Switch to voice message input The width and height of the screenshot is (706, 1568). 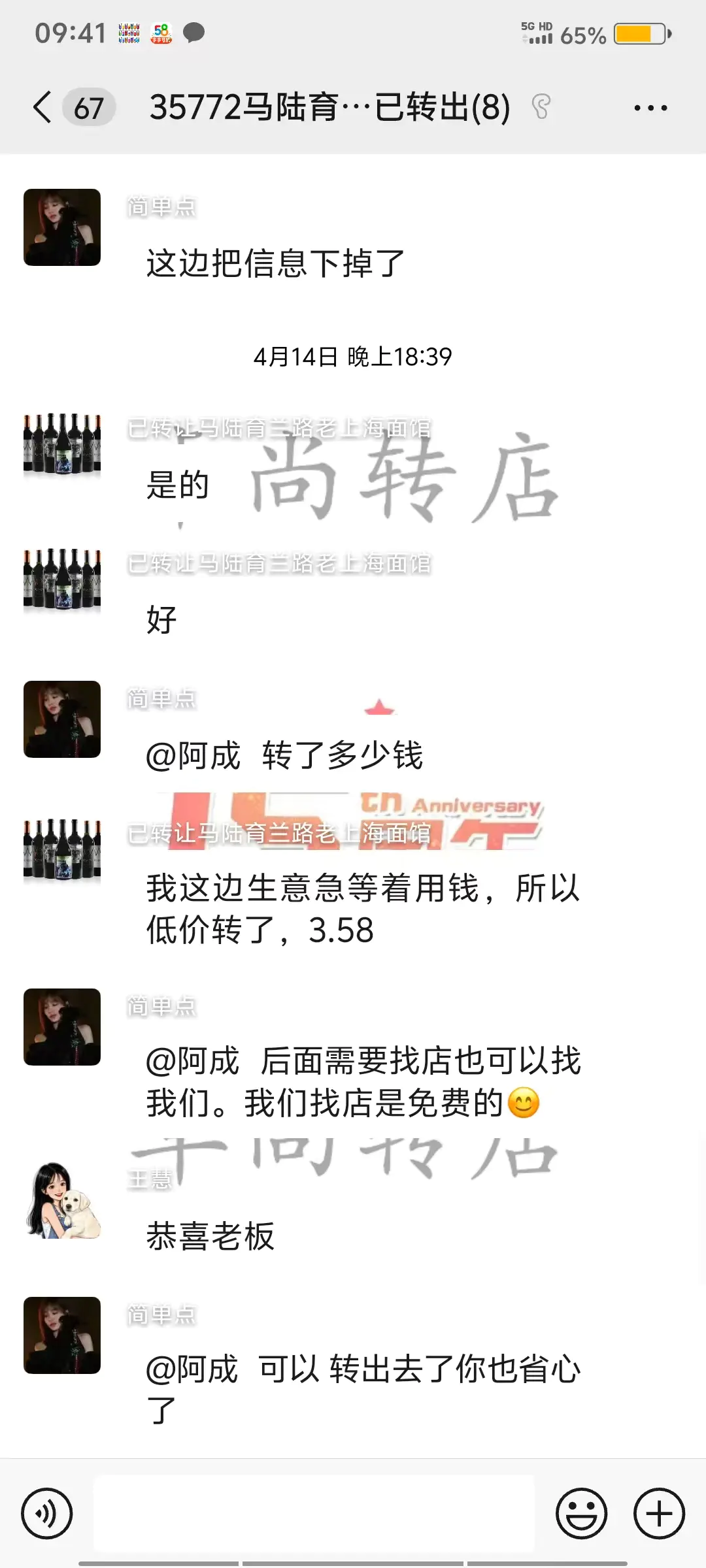(x=46, y=1513)
